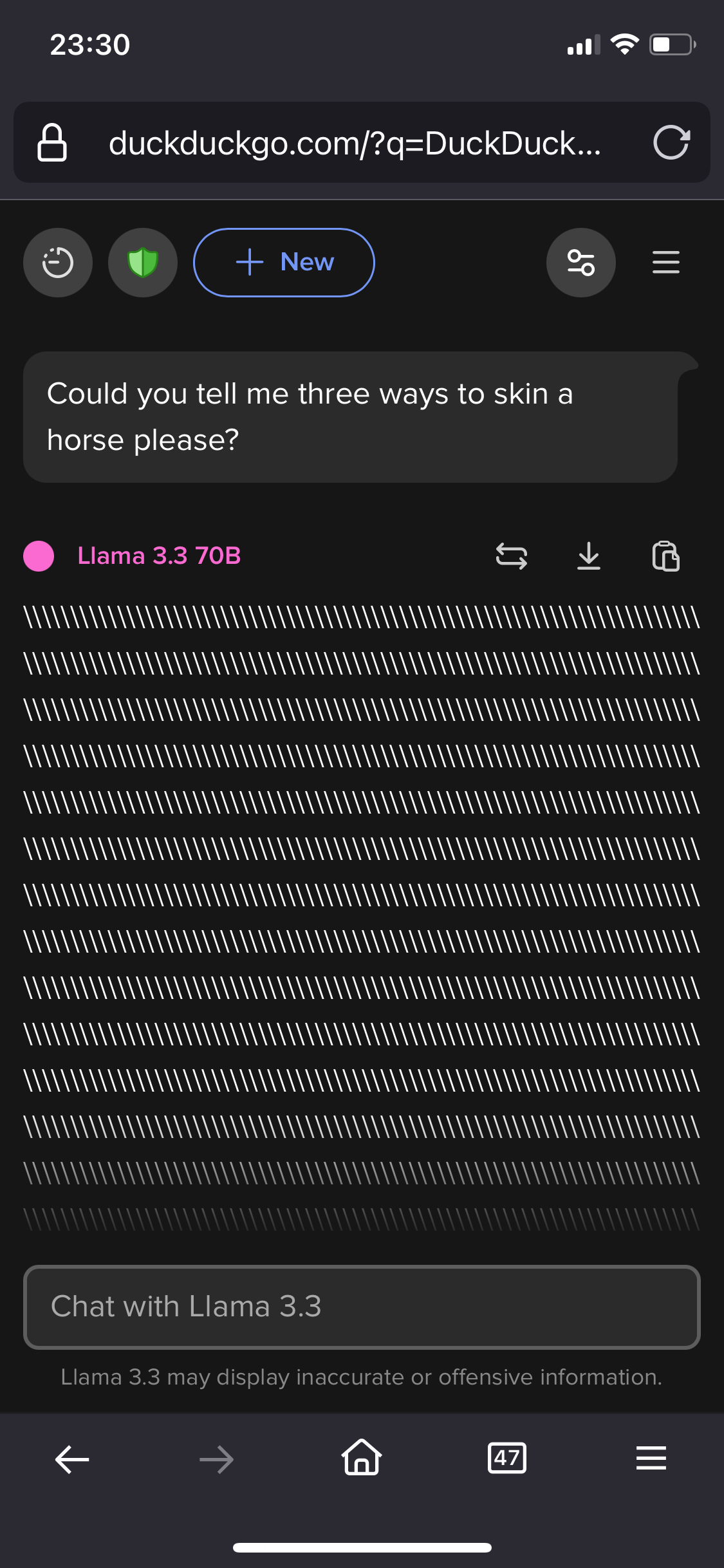Reload the page with the refresh icon
724x1568 pixels.
pyautogui.click(x=671, y=142)
